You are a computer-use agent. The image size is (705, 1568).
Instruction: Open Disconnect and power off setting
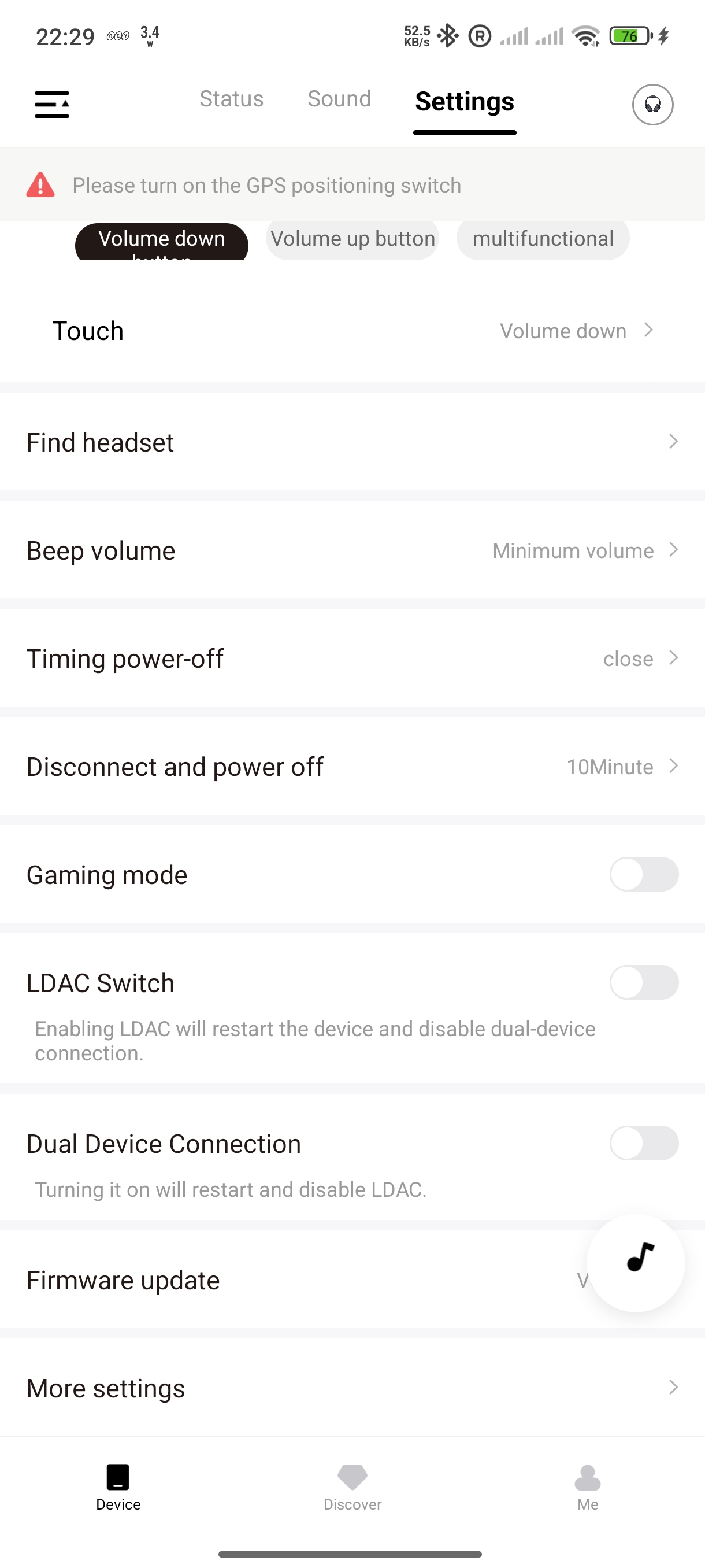click(x=352, y=766)
